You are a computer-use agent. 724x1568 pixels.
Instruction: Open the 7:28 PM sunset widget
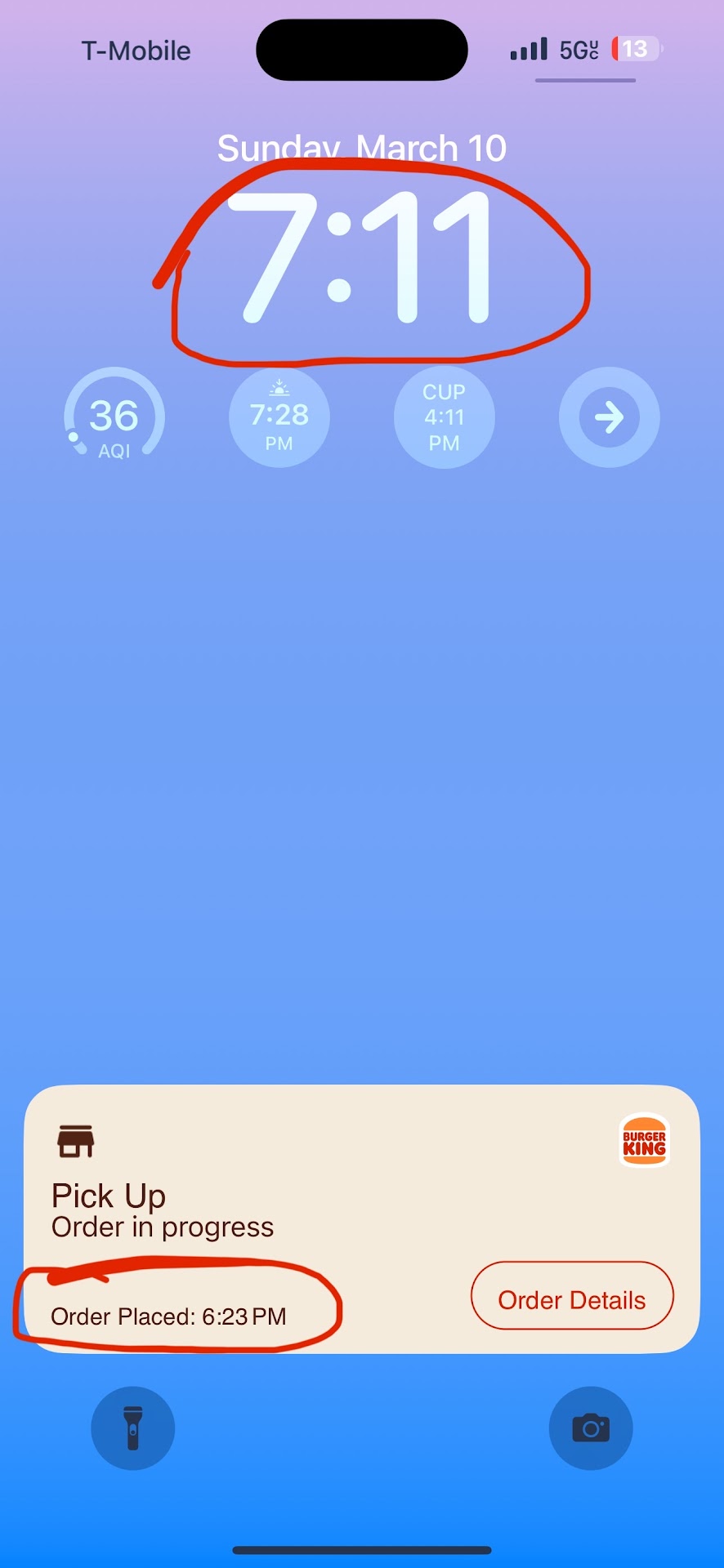279,417
